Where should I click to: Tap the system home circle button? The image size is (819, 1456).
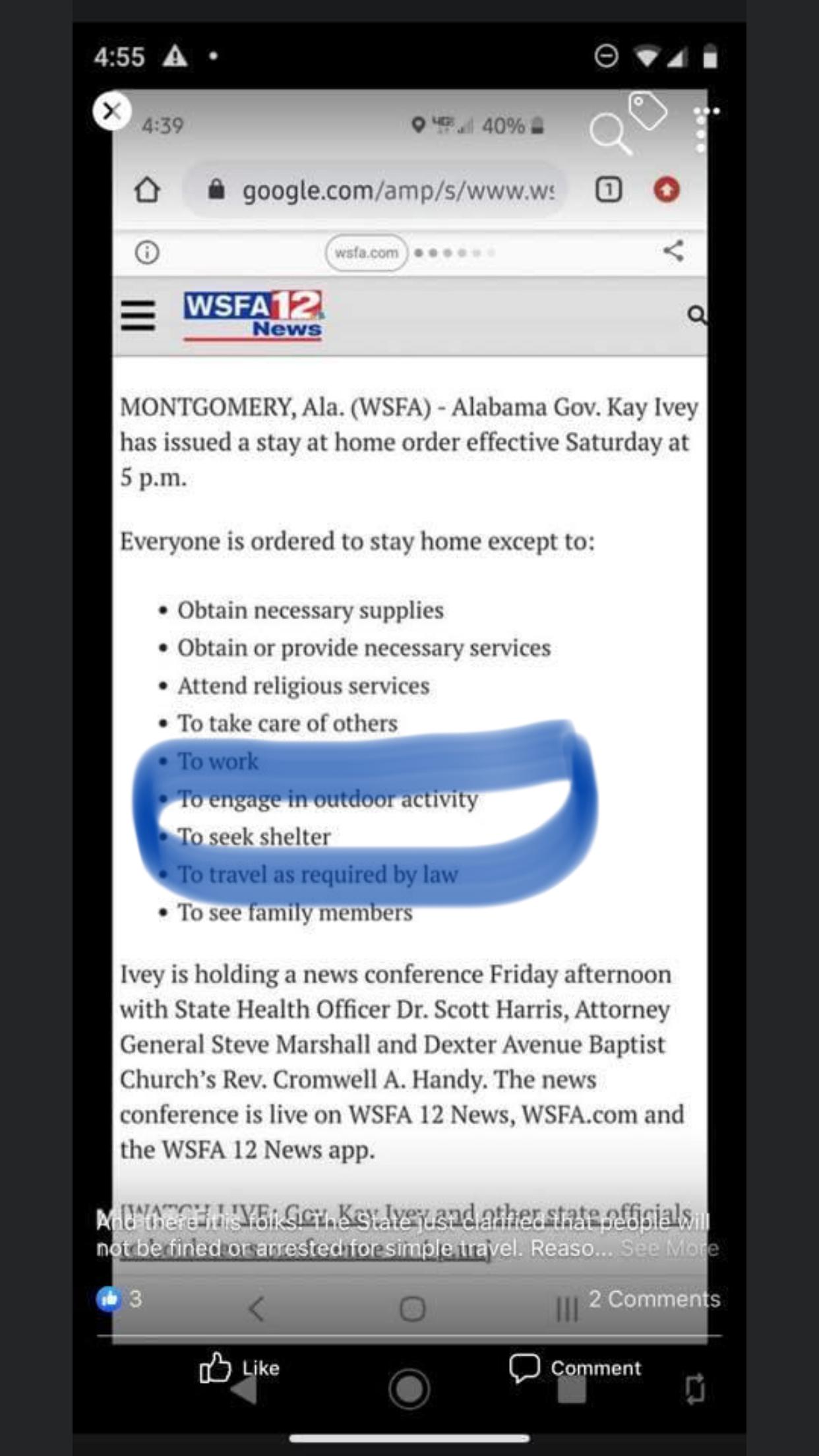[x=409, y=1389]
